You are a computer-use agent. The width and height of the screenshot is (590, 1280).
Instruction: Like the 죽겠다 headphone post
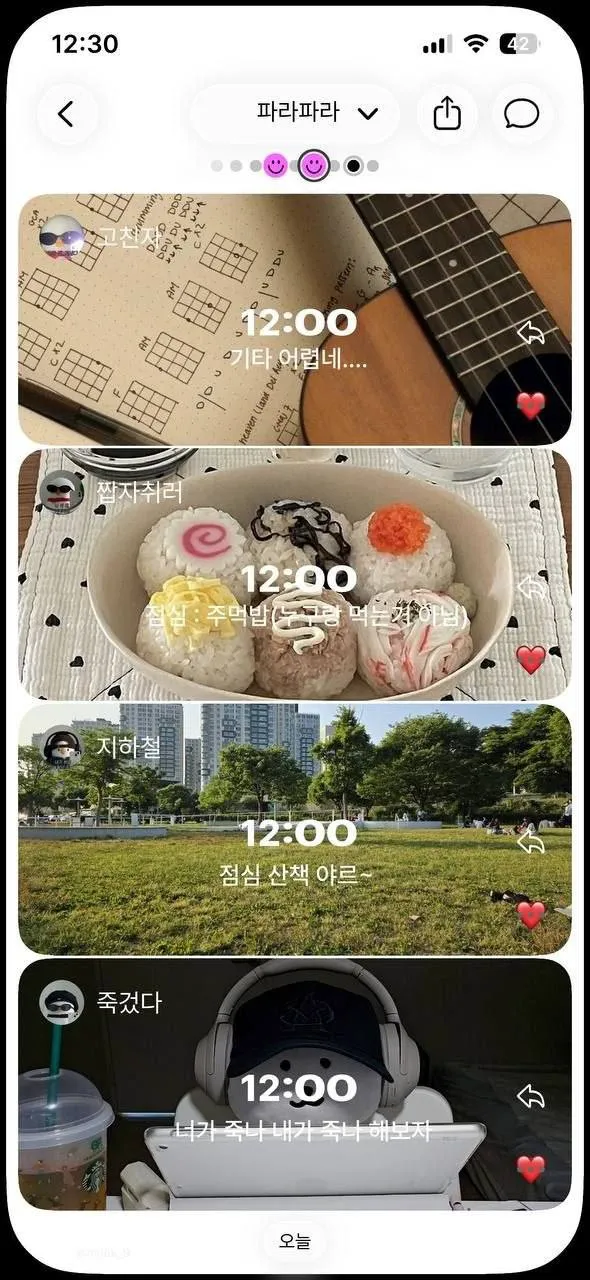(531, 1168)
